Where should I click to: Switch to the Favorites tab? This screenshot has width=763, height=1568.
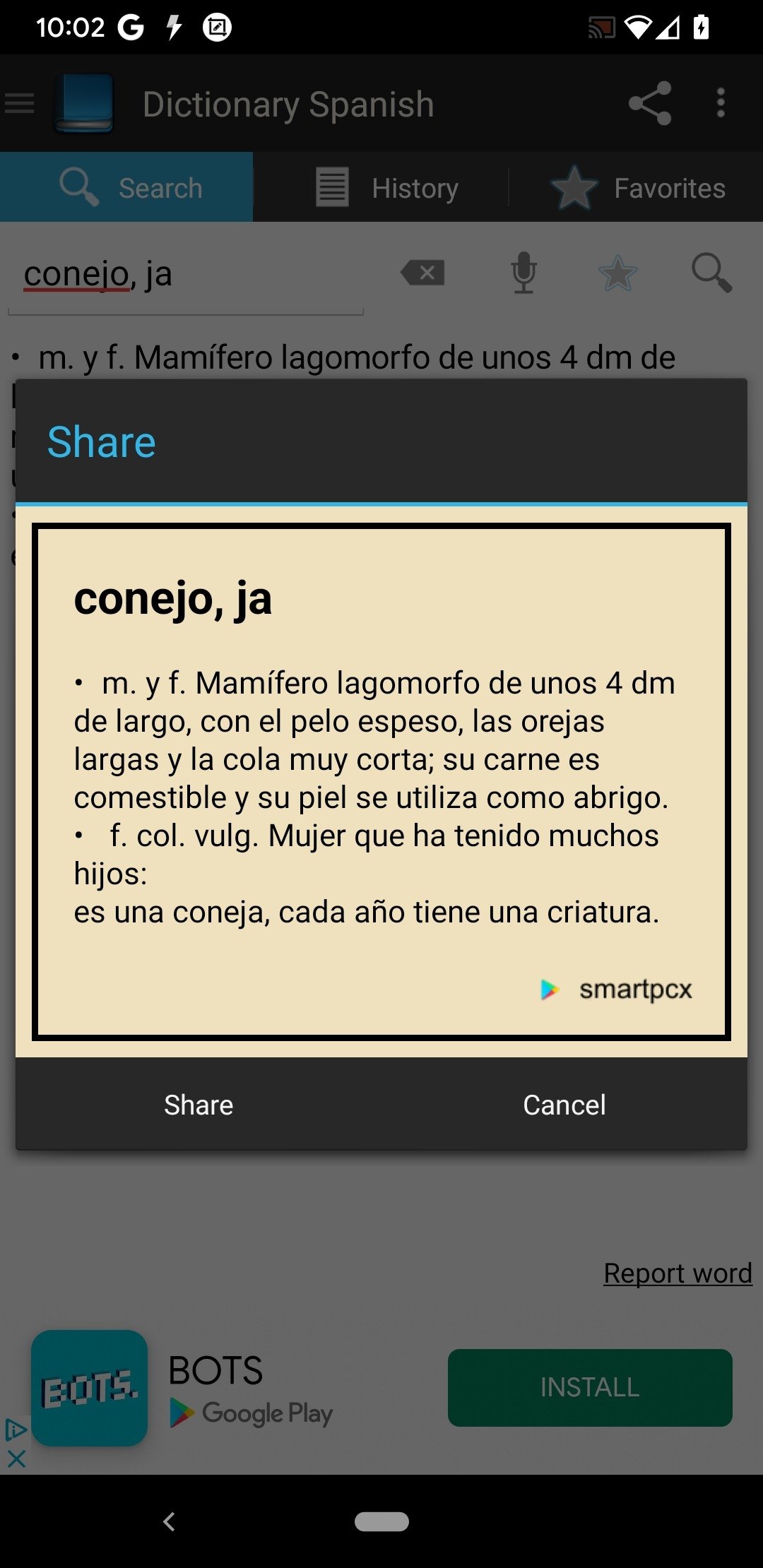point(637,188)
